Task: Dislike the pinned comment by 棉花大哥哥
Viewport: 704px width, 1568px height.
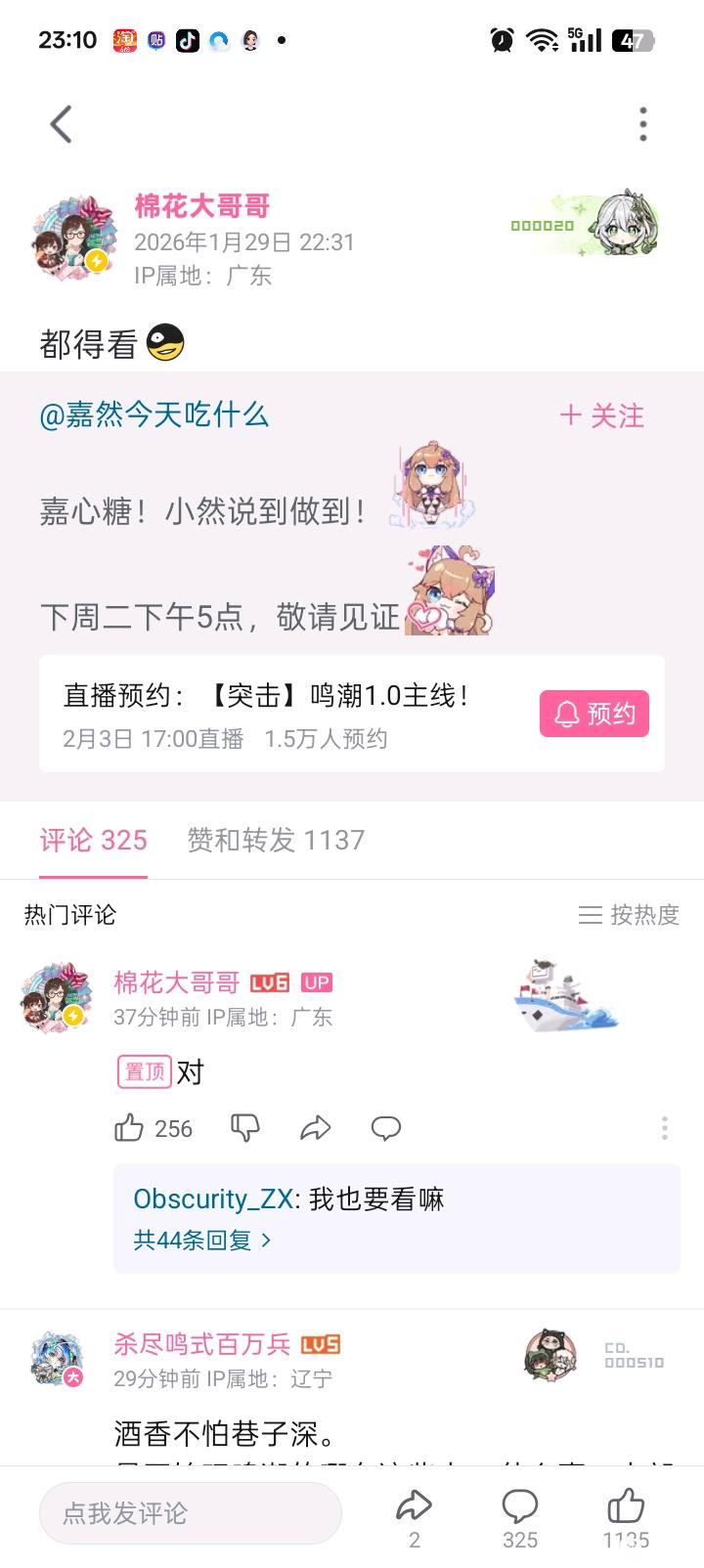Action: (245, 1128)
